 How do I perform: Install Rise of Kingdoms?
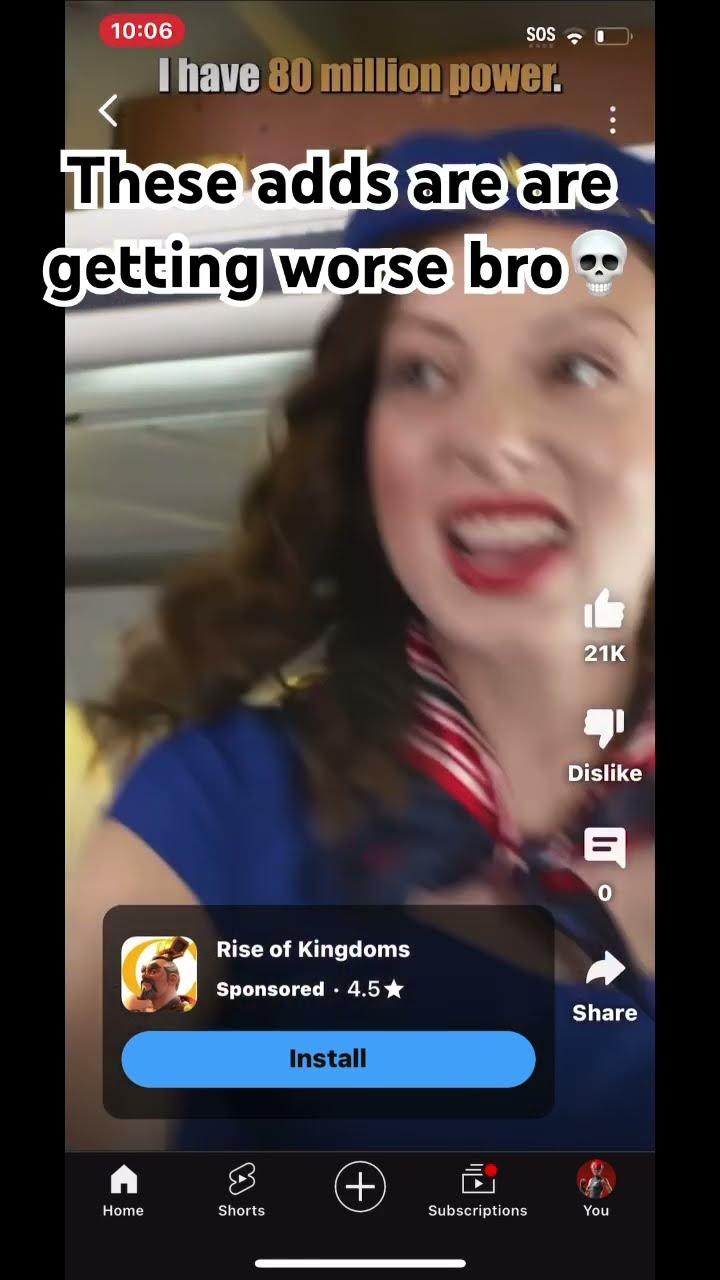[328, 1058]
